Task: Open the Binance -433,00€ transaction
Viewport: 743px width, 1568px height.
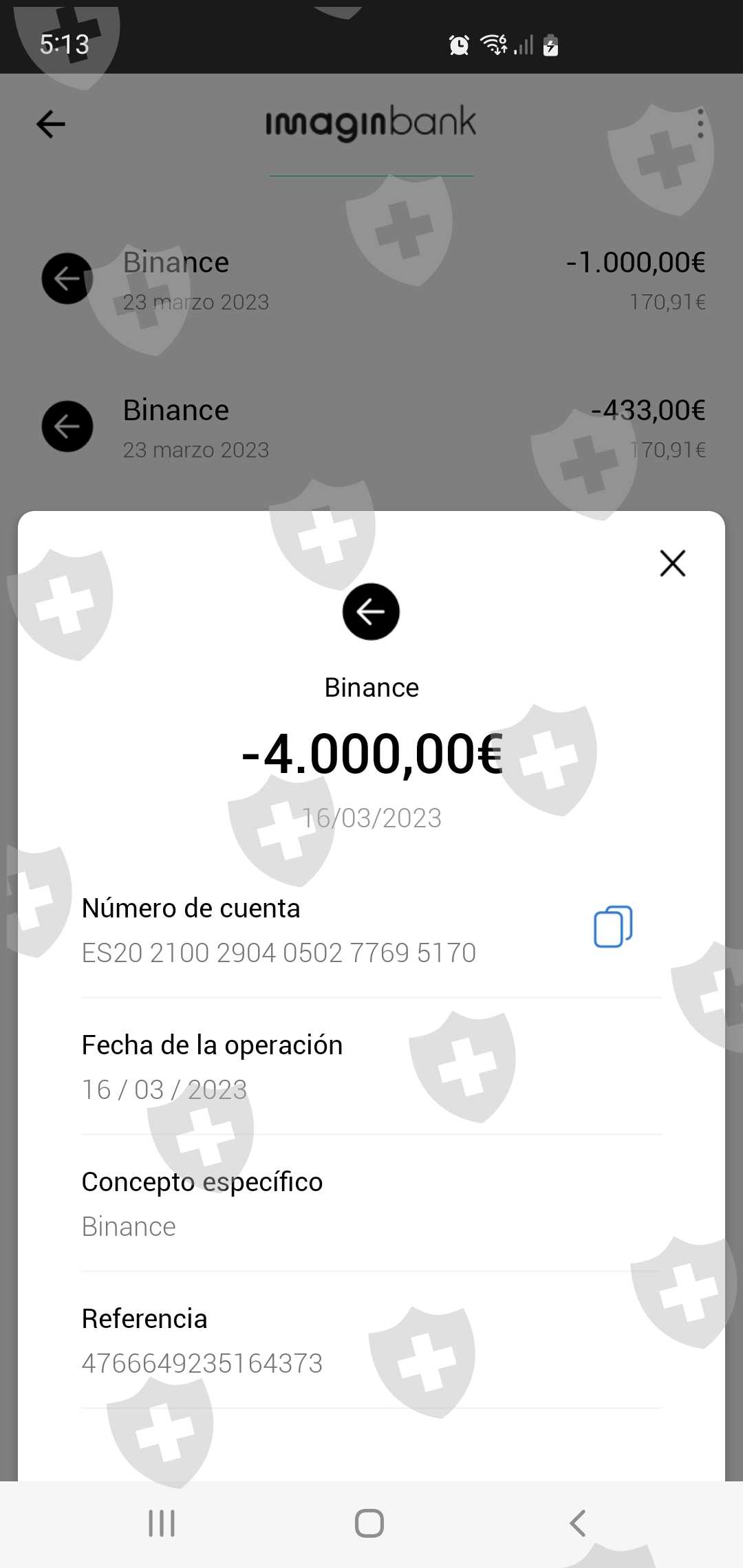Action: click(371, 427)
